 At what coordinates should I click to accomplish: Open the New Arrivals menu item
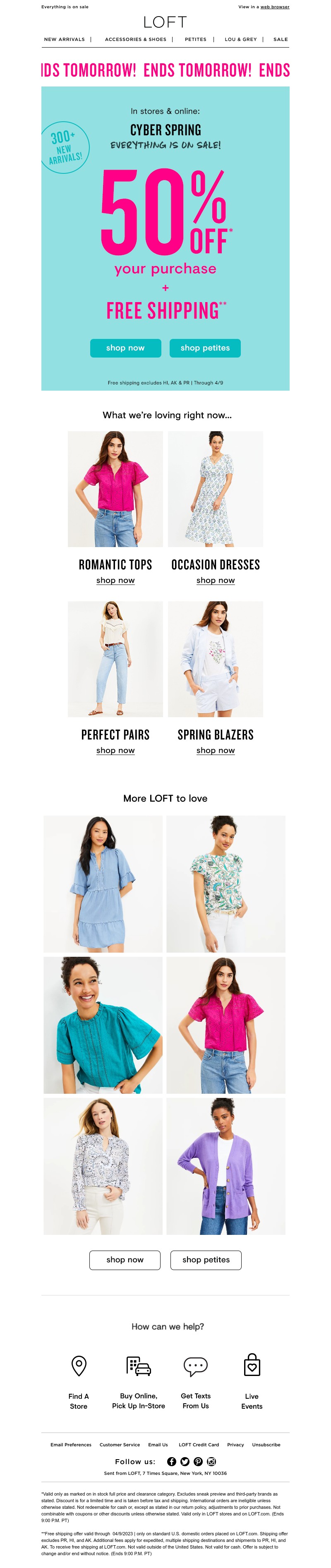tap(65, 40)
